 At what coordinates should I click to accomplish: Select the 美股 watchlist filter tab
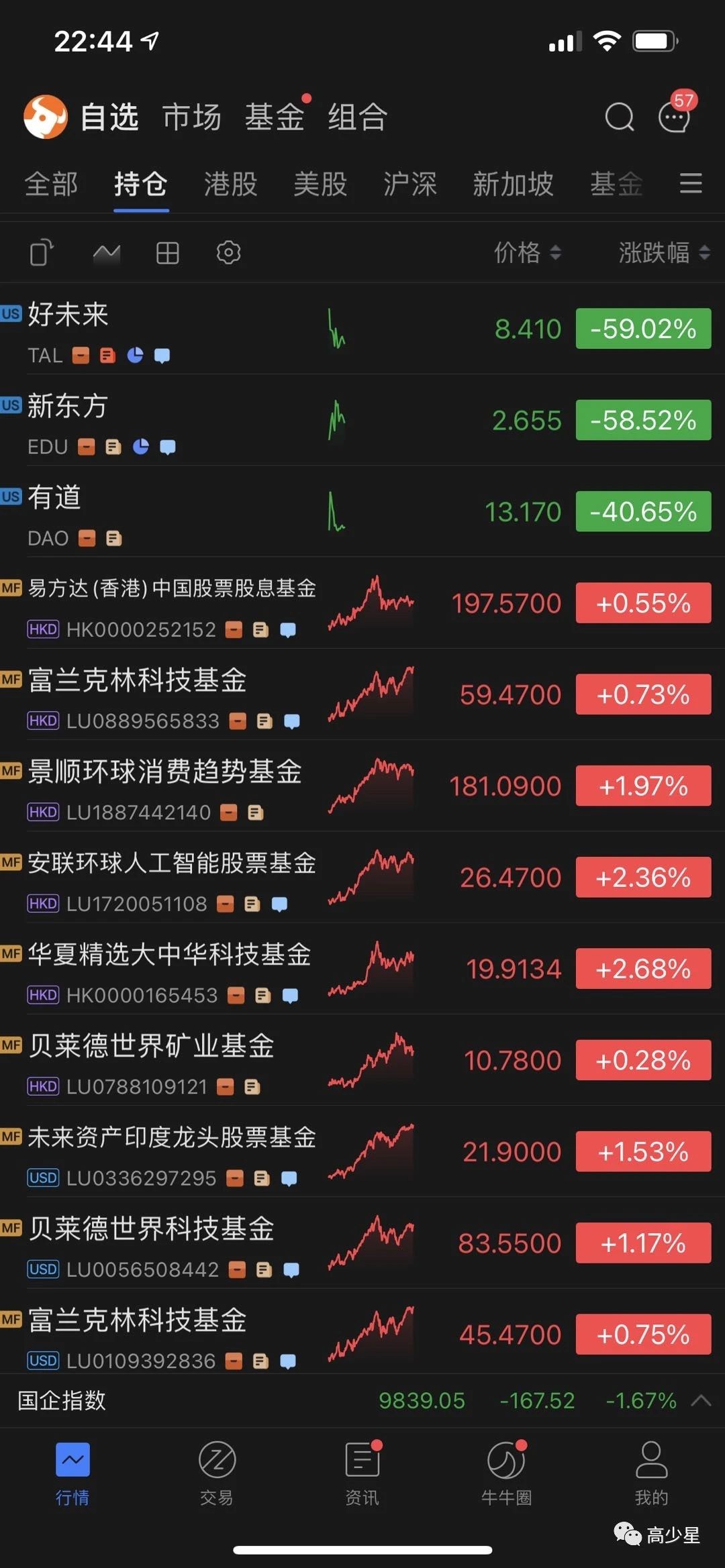click(x=320, y=184)
